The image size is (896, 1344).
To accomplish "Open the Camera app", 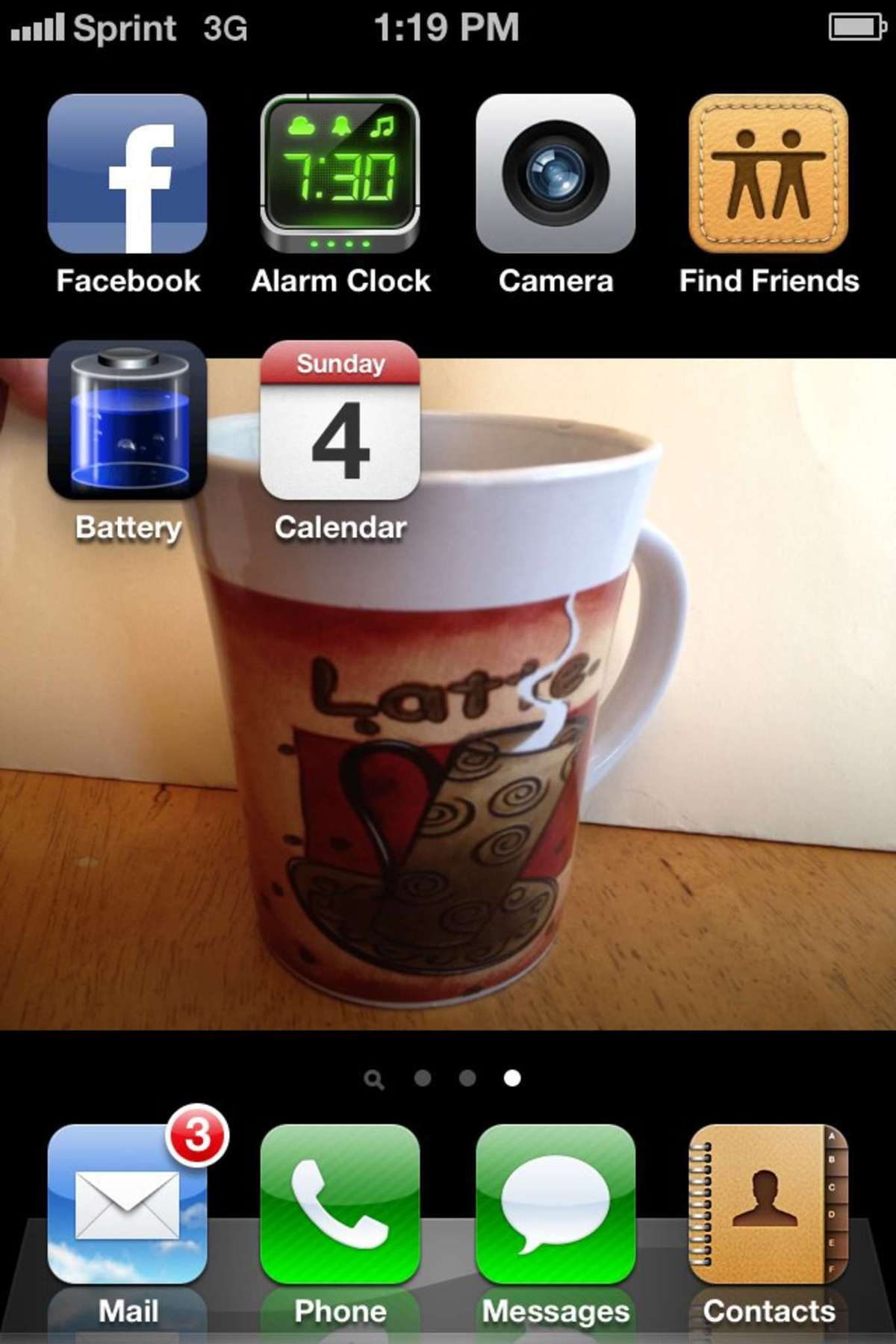I will pos(555,173).
